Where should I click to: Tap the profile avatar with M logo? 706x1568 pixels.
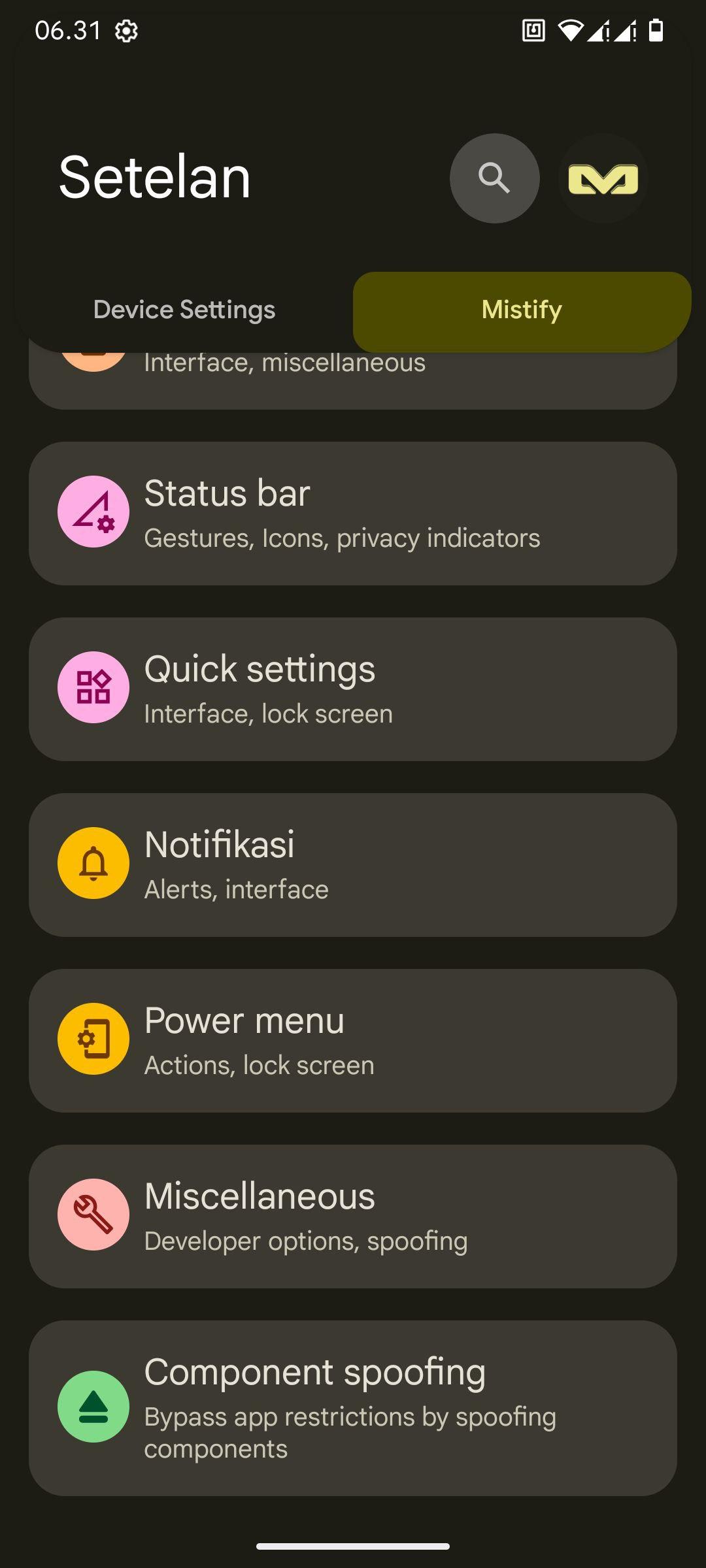[603, 178]
